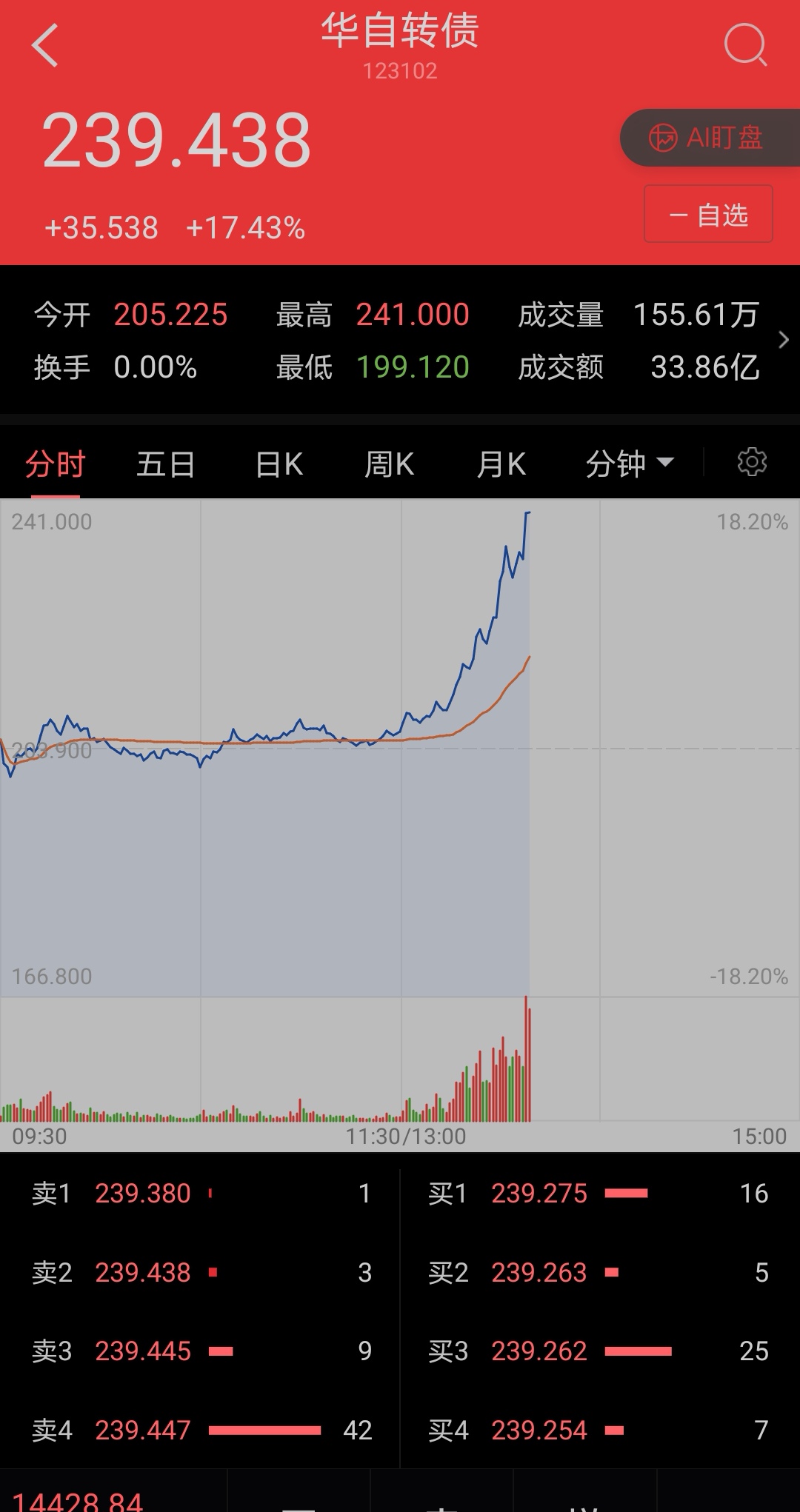
Task: Switch to the 五日 tab
Action: click(x=166, y=465)
